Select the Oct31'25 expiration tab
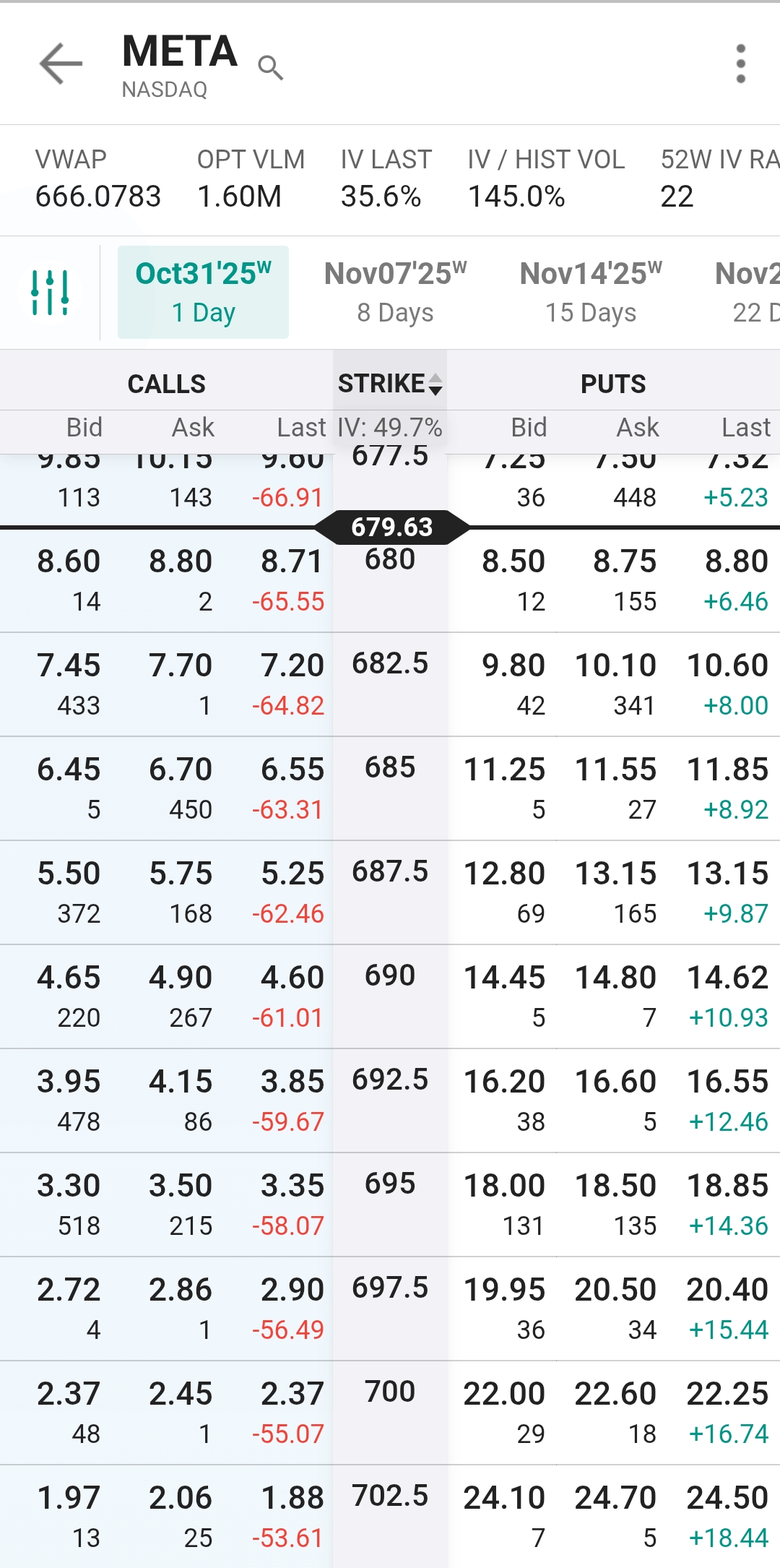Viewport: 780px width, 1568px height. click(x=203, y=293)
